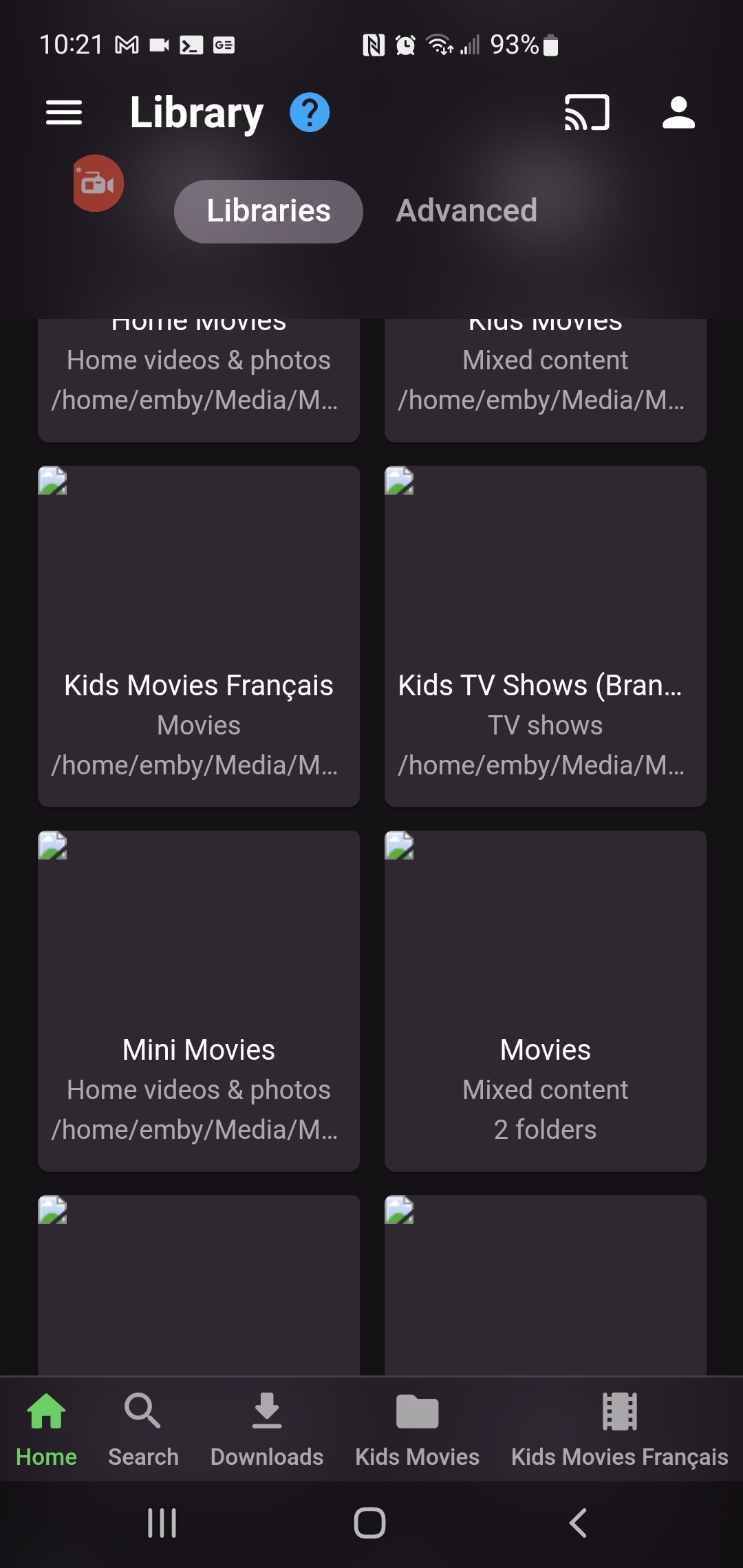Open the hamburger drawer menu
The width and height of the screenshot is (743, 1568).
point(64,113)
